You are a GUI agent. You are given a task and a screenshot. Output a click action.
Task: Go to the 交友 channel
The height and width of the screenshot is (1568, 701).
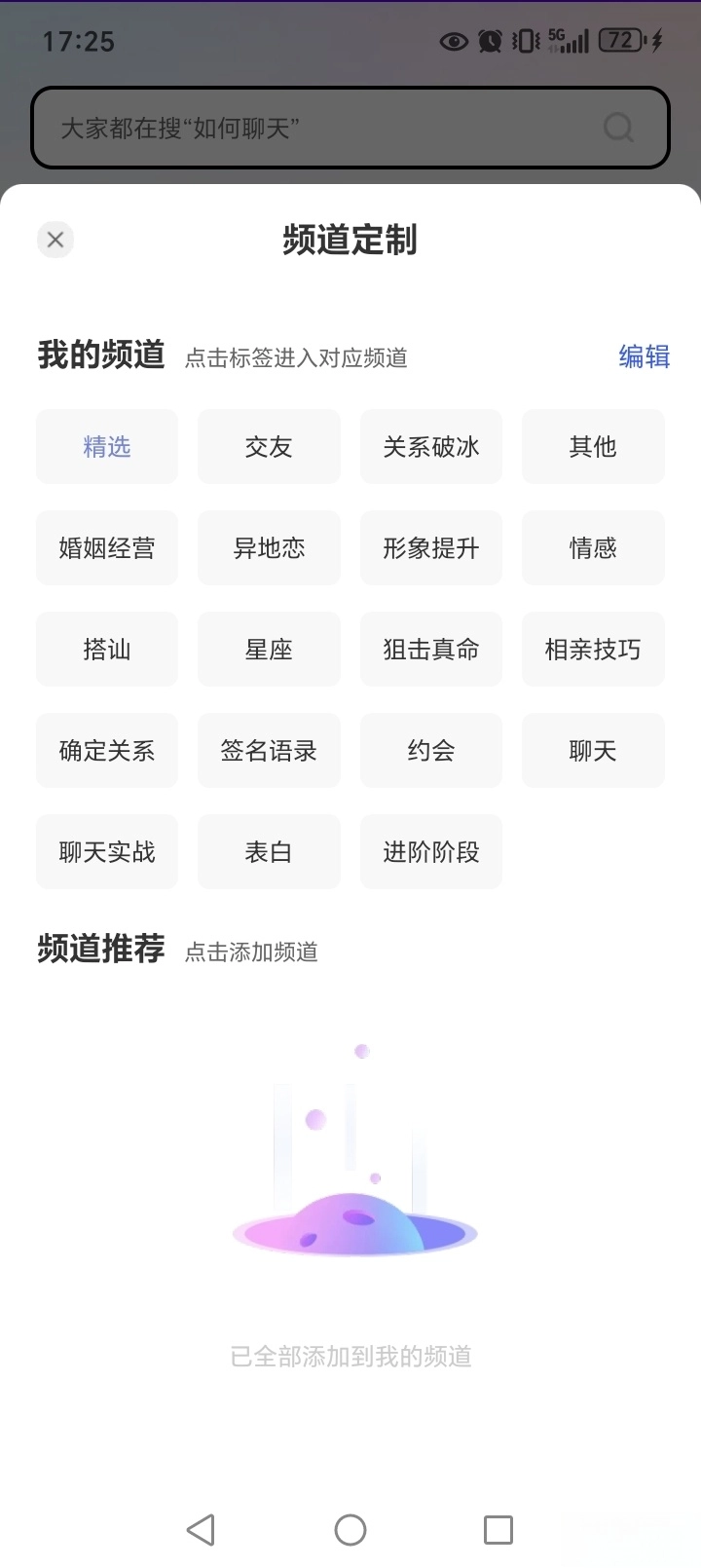pos(269,447)
